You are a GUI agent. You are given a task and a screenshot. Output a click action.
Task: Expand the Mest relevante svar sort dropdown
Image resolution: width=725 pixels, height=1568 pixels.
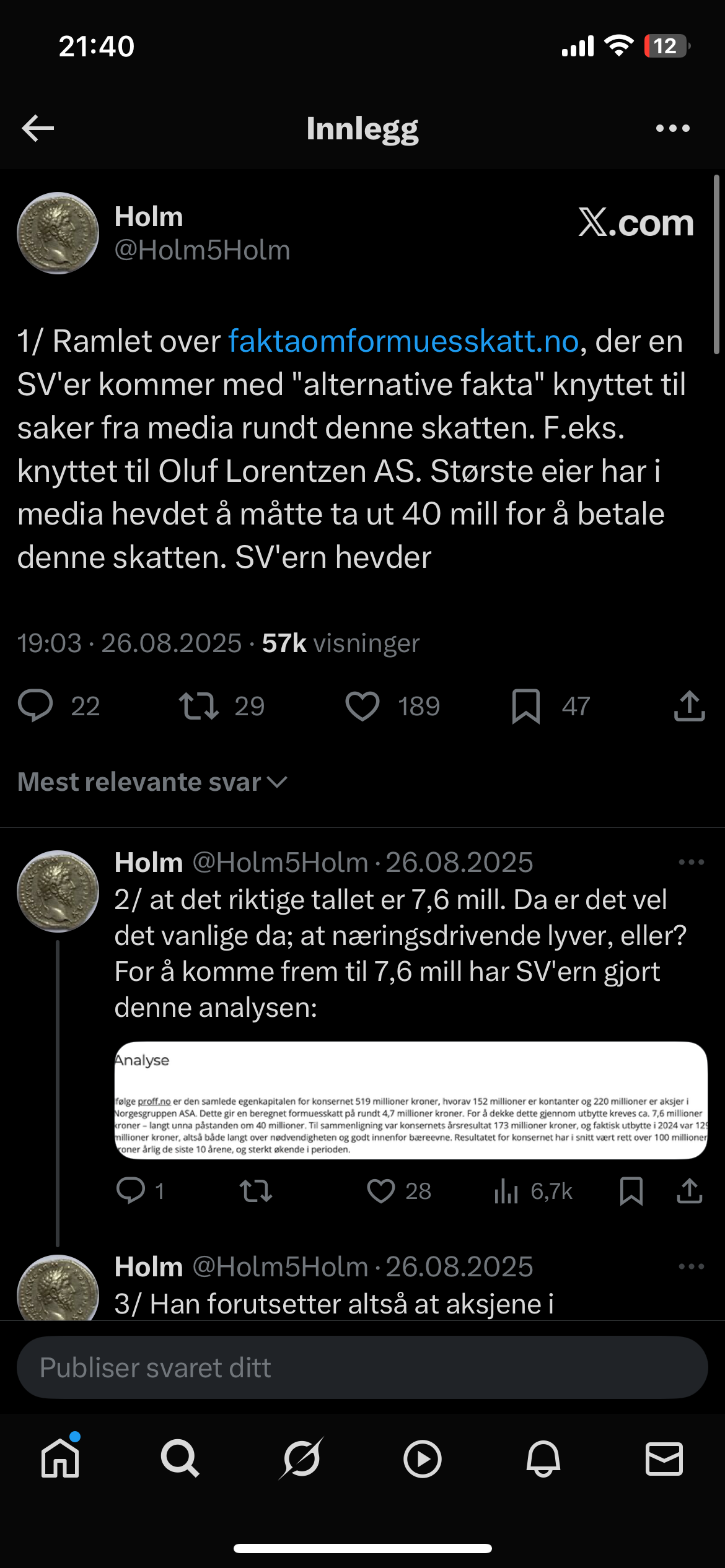(152, 782)
